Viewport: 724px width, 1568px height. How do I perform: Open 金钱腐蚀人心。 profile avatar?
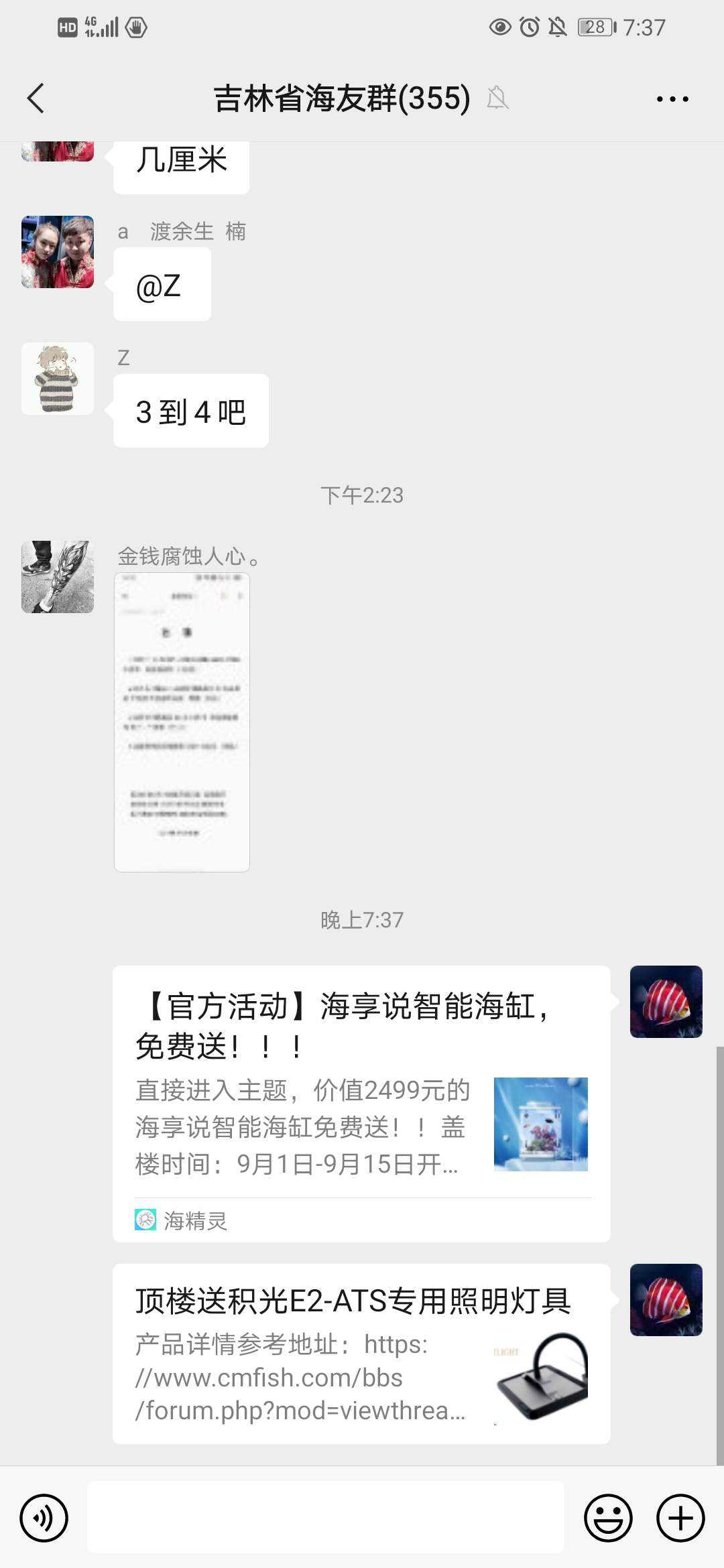point(58,577)
